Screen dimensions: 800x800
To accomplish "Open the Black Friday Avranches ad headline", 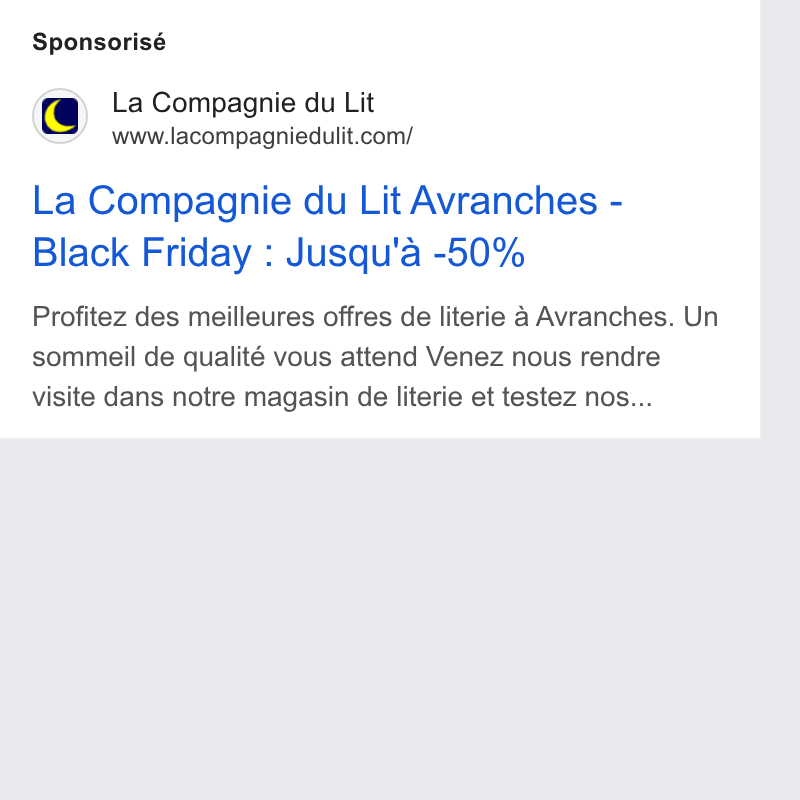I will click(x=327, y=227).
